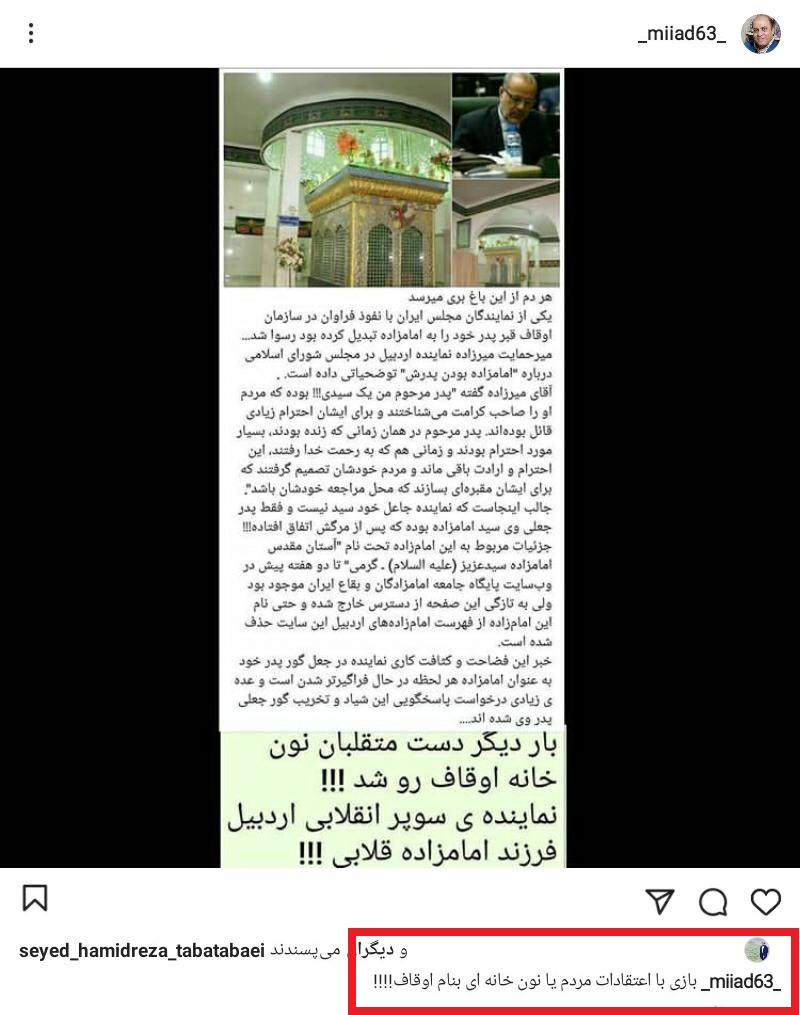800x1015 pixels.
Task: Open comments on this post
Action: pos(713,902)
